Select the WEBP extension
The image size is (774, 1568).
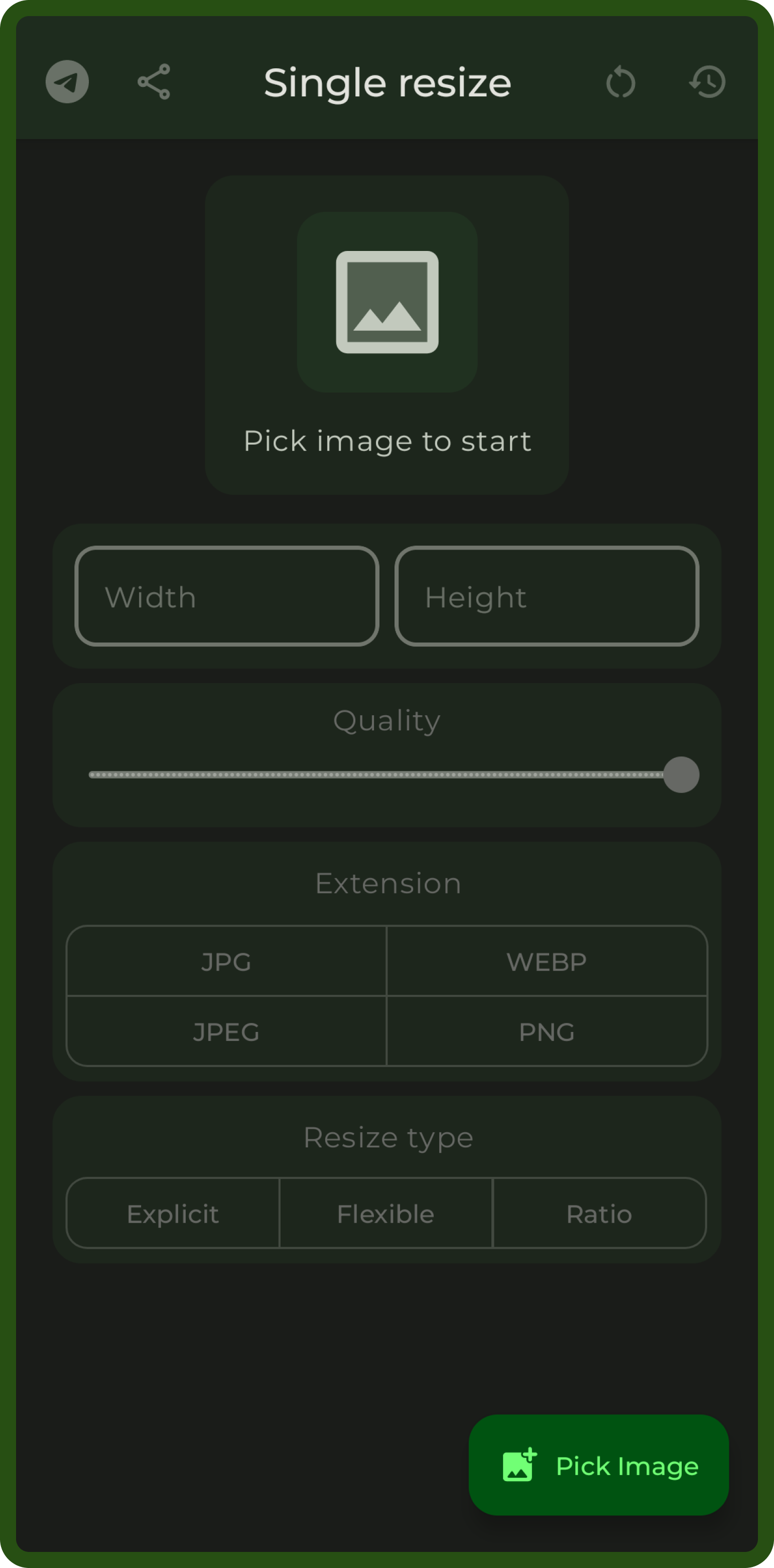pyautogui.click(x=547, y=962)
